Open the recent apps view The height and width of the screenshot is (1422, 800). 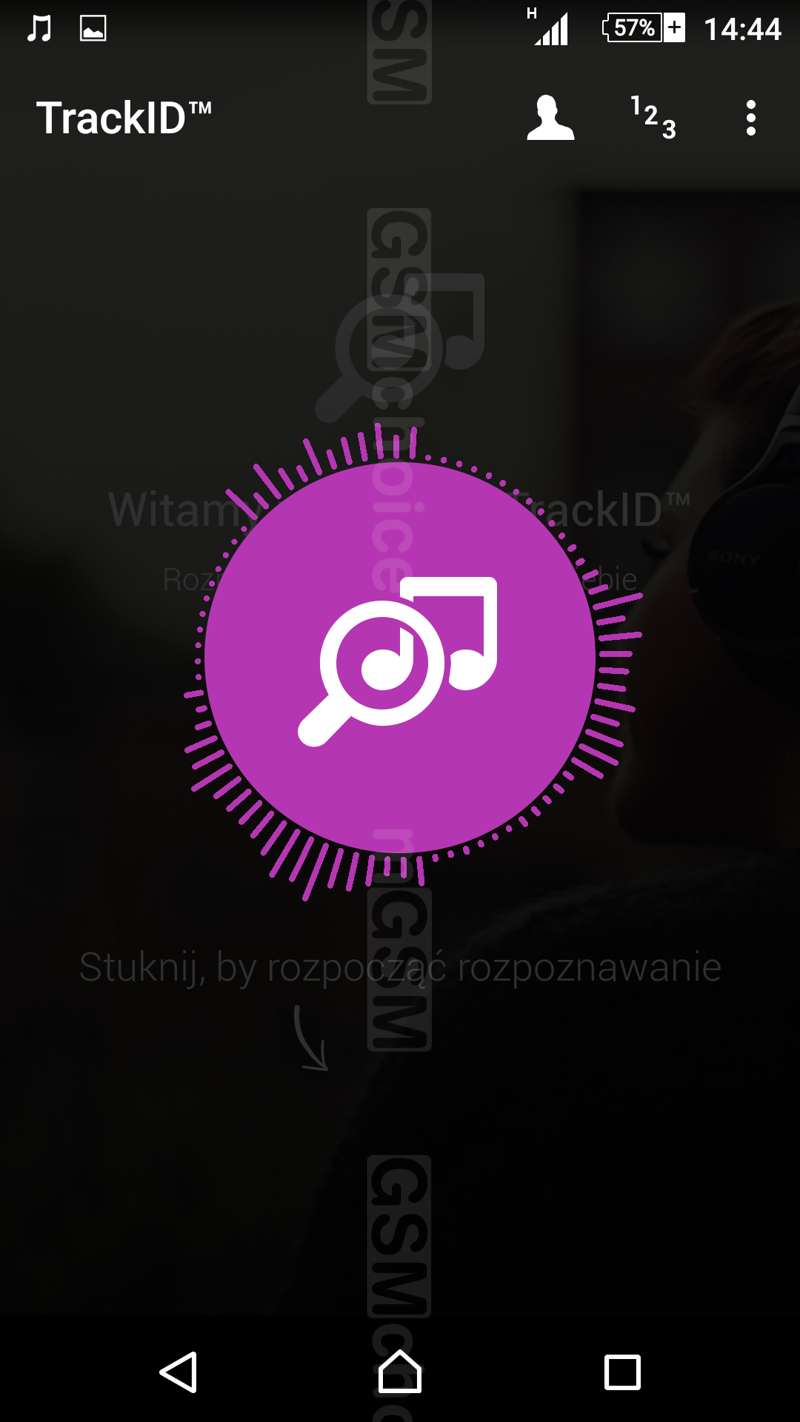[622, 1372]
